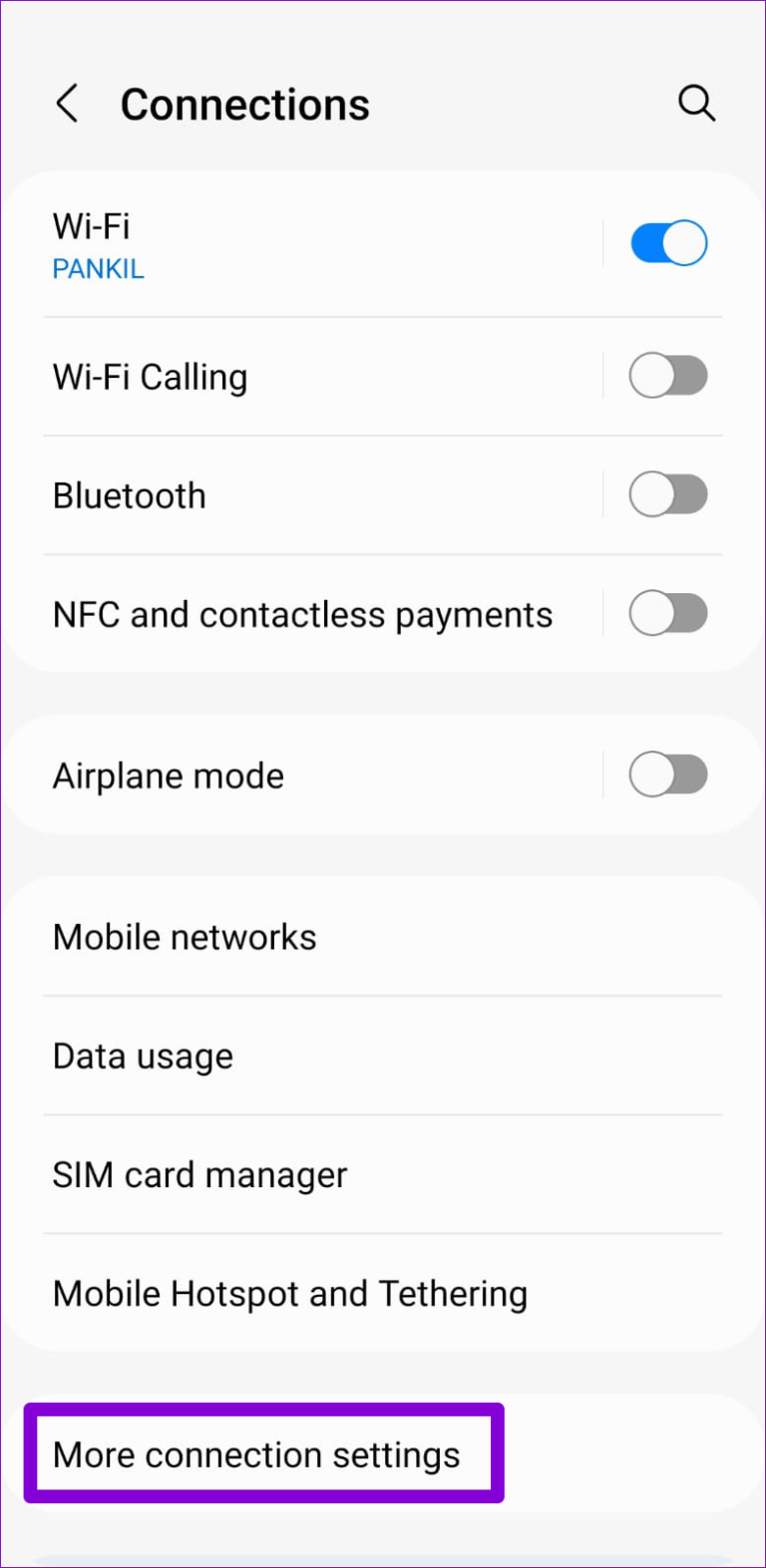
Task: Open the SIM card manager
Action: [x=199, y=1173]
